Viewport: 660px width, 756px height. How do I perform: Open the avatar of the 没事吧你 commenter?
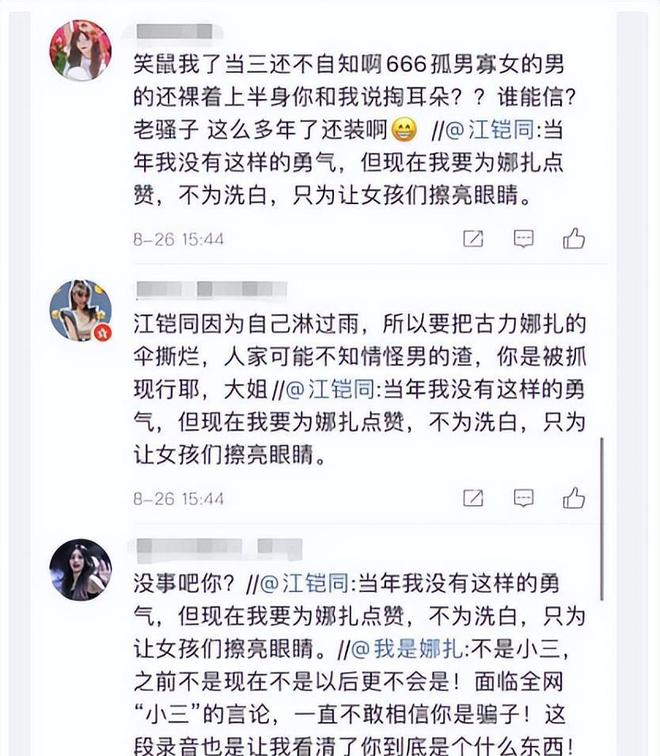coord(81,569)
